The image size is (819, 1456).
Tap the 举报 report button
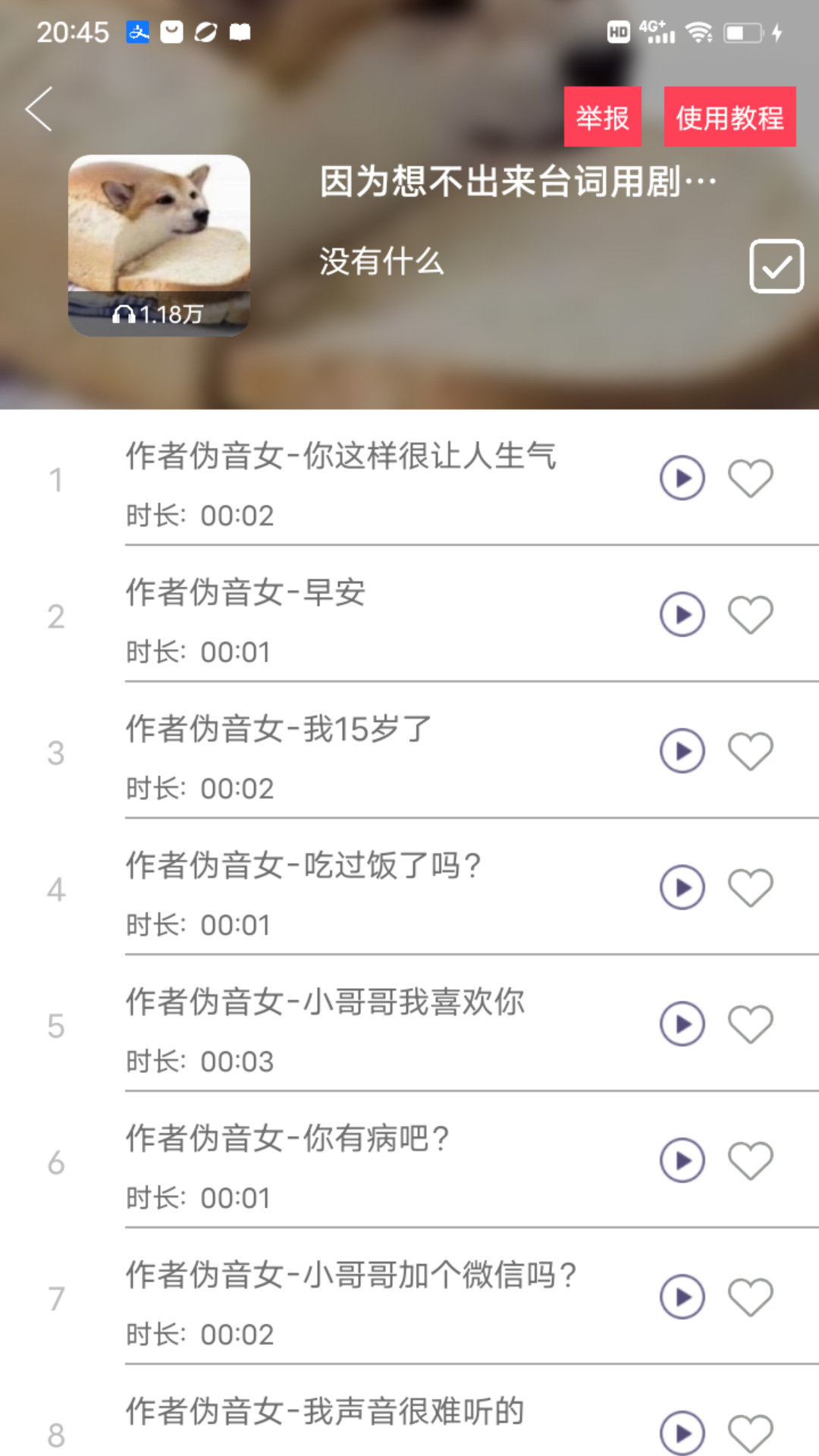pyautogui.click(x=603, y=117)
